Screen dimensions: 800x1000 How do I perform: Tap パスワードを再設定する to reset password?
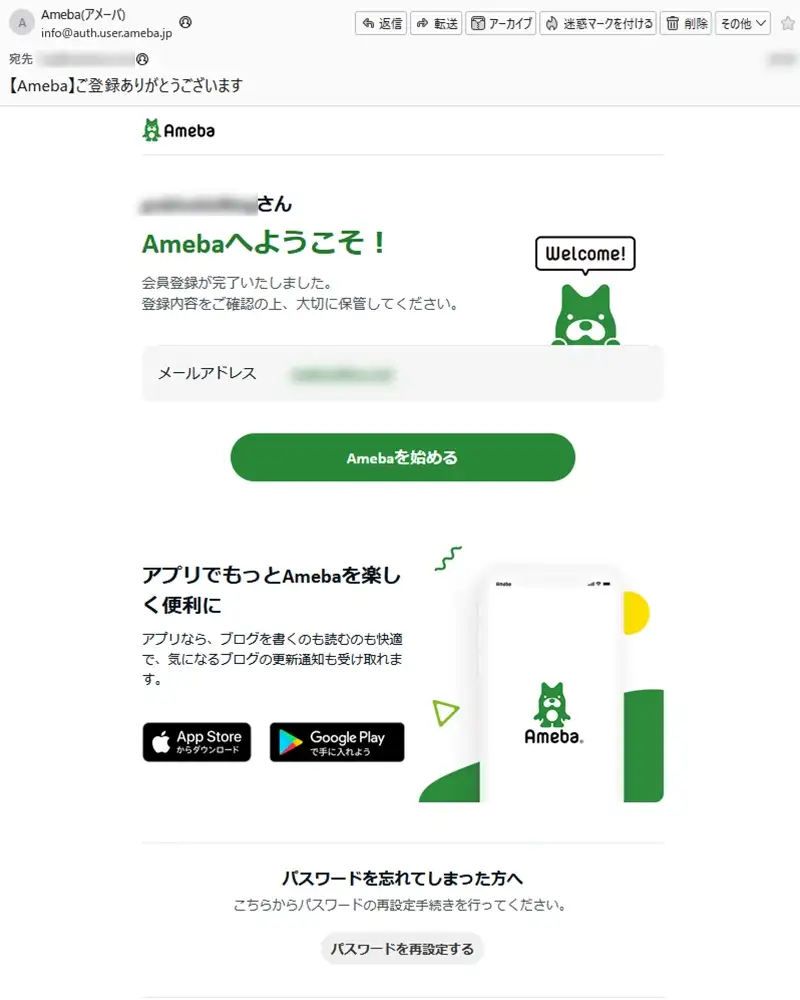(402, 949)
